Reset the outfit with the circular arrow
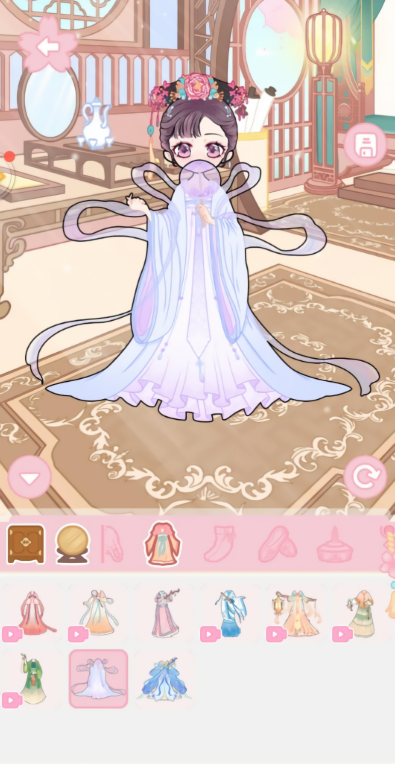Viewport: 395px width, 764px height. (x=365, y=477)
